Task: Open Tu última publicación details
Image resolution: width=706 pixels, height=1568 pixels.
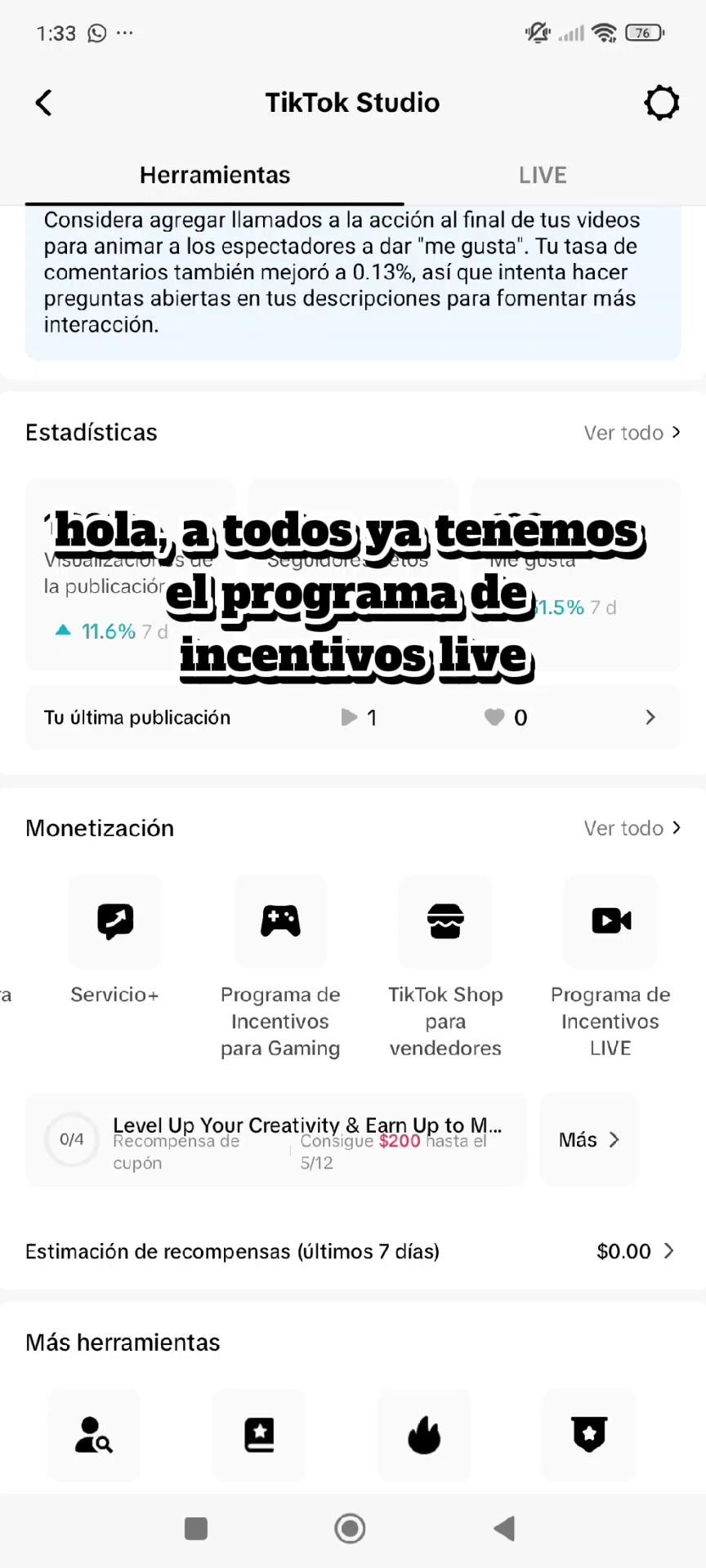Action: 352,717
